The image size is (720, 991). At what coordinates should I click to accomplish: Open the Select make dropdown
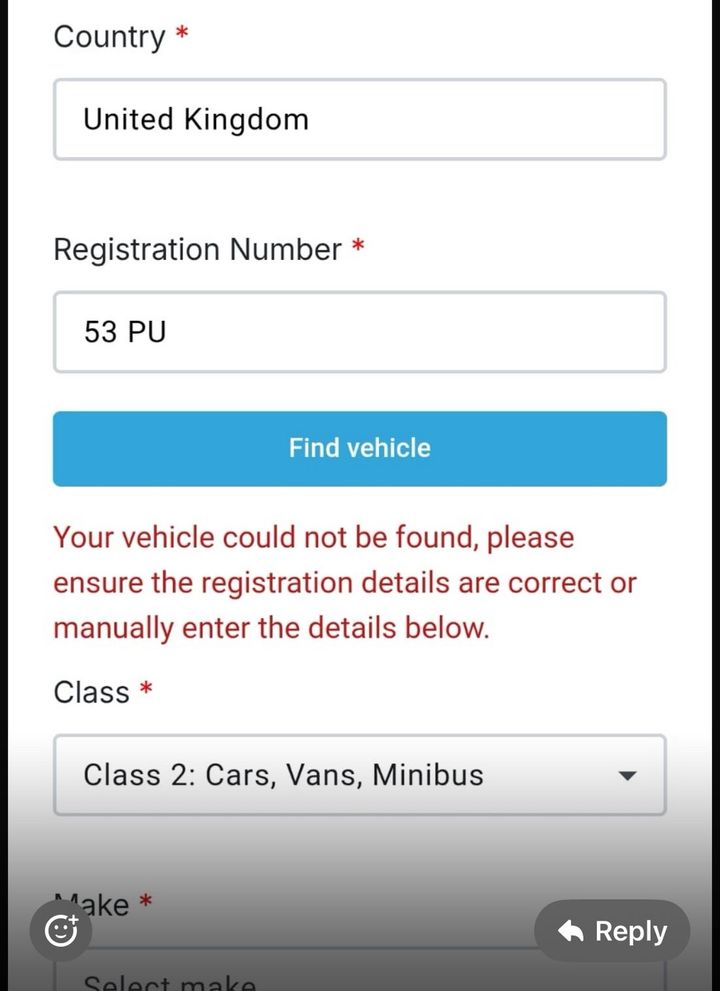point(300,980)
